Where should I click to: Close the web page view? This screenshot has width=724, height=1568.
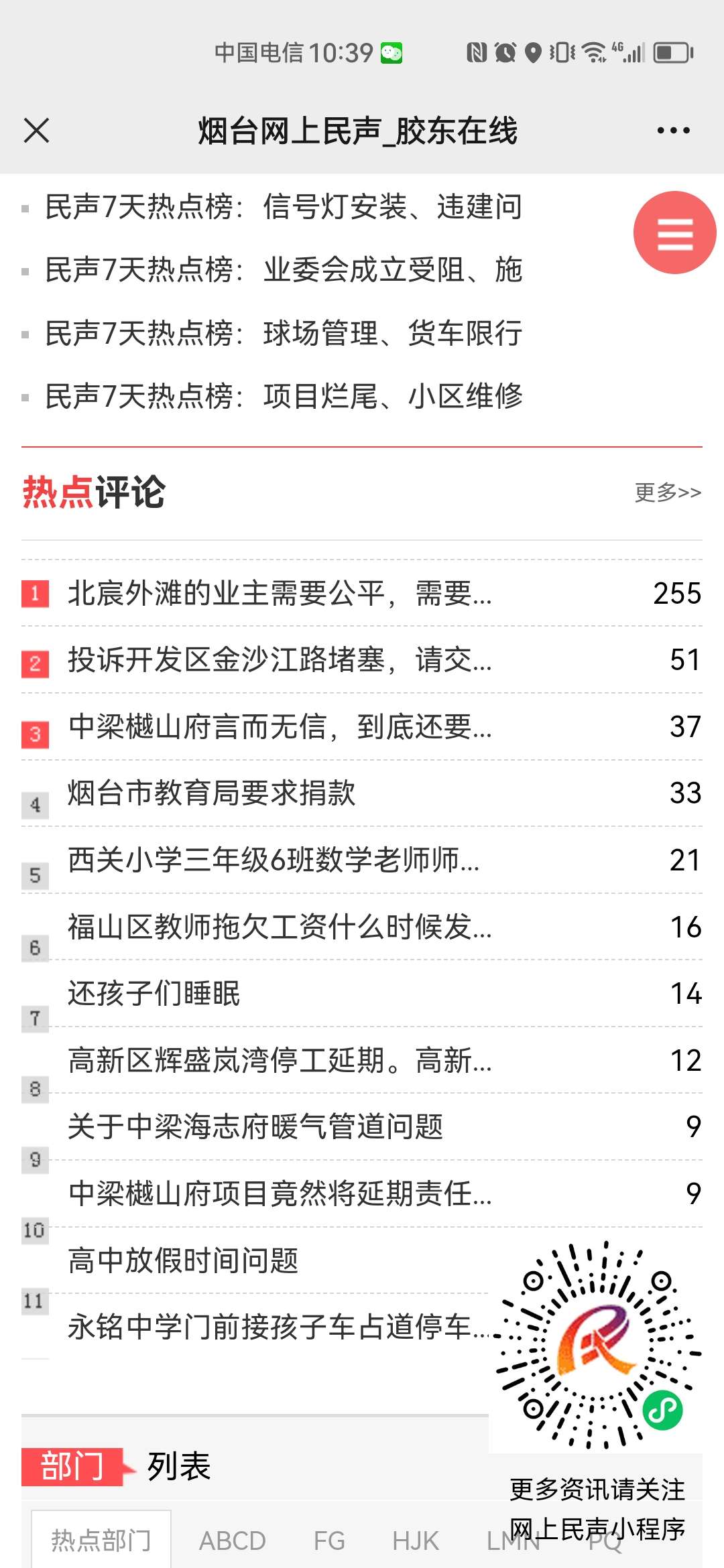click(x=36, y=131)
